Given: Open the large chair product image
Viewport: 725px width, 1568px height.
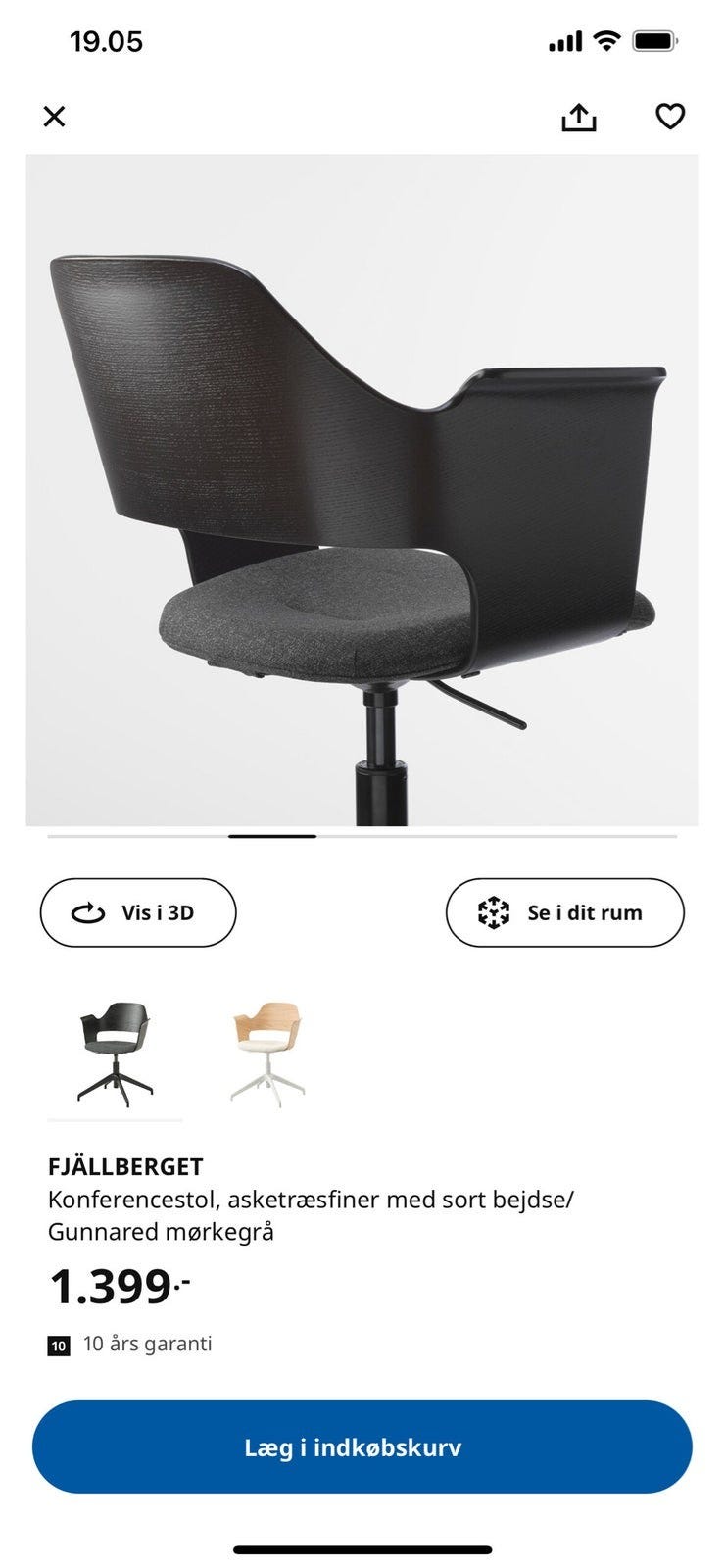Looking at the screenshot, I should tap(362, 490).
